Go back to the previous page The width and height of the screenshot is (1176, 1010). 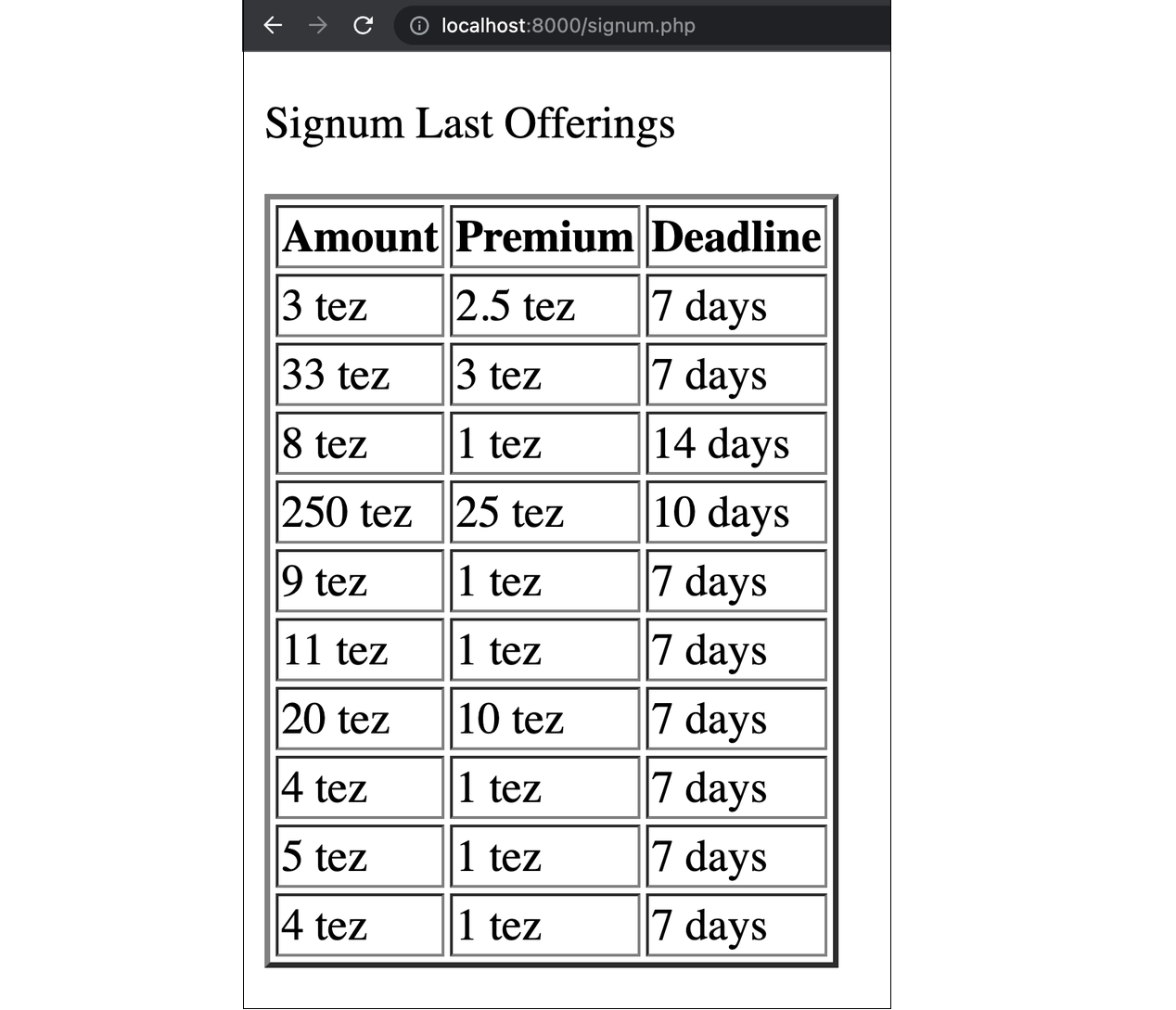pos(273,25)
